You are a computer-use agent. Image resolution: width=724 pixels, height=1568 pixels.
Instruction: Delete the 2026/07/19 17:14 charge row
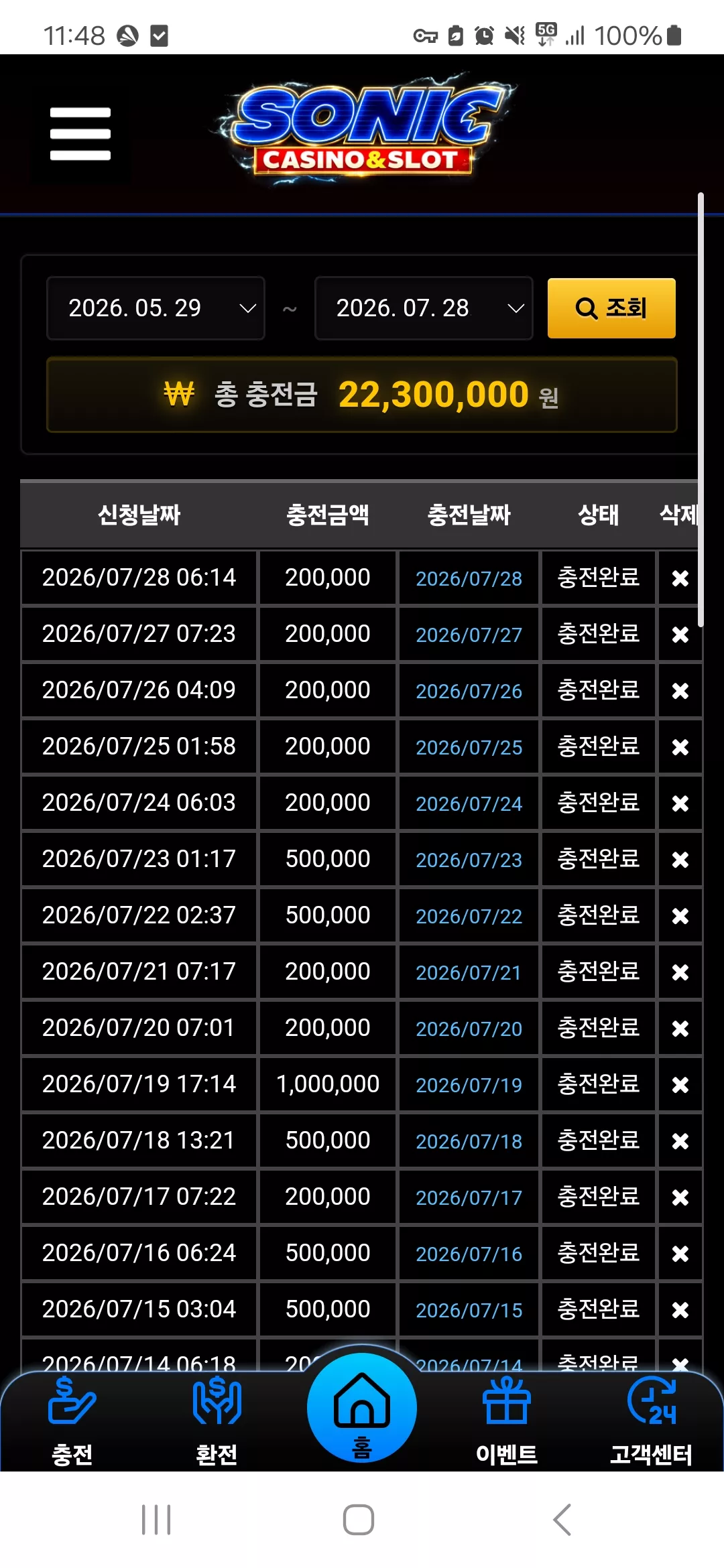[x=680, y=1084]
